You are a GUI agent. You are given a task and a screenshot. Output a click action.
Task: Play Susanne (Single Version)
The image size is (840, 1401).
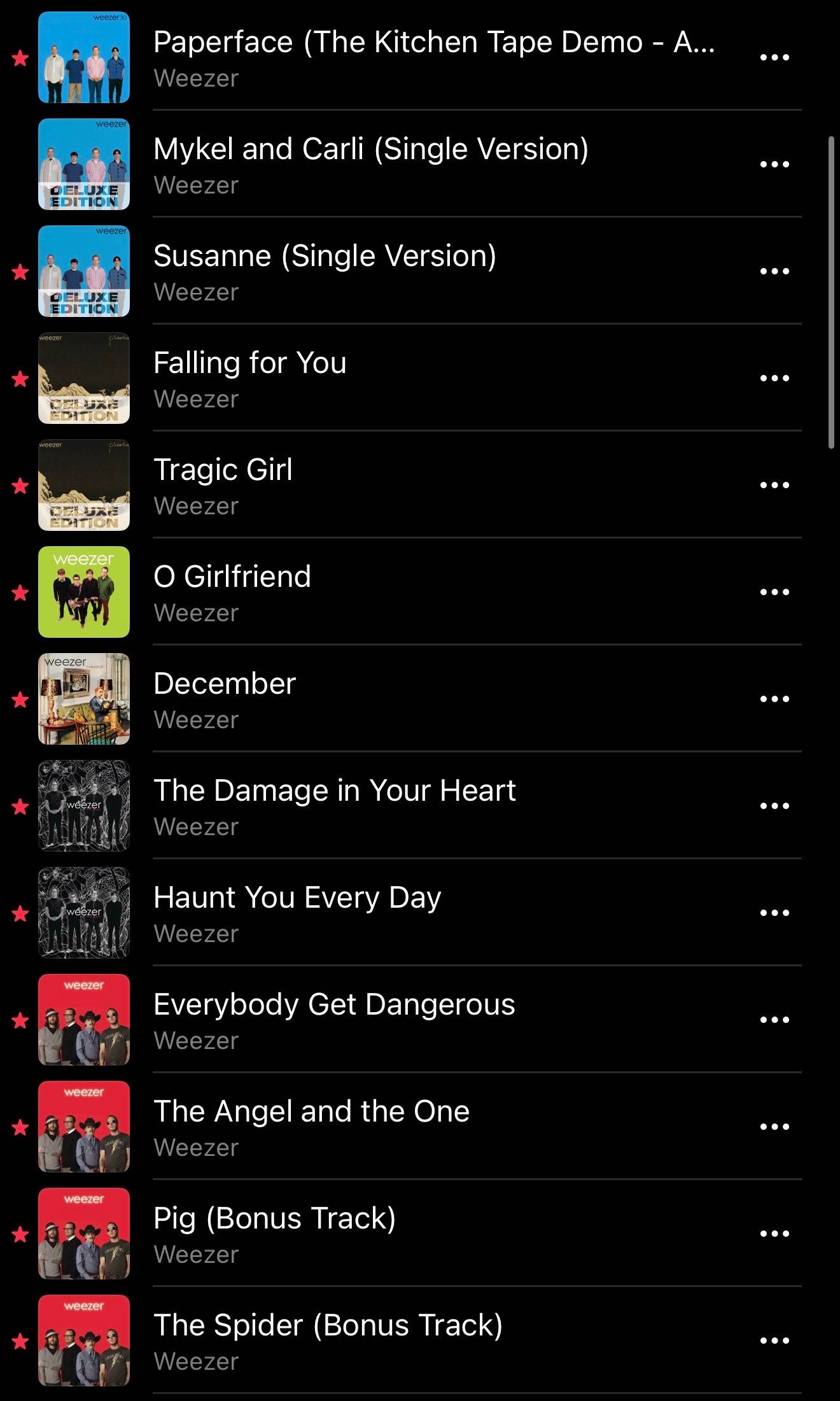(x=325, y=257)
